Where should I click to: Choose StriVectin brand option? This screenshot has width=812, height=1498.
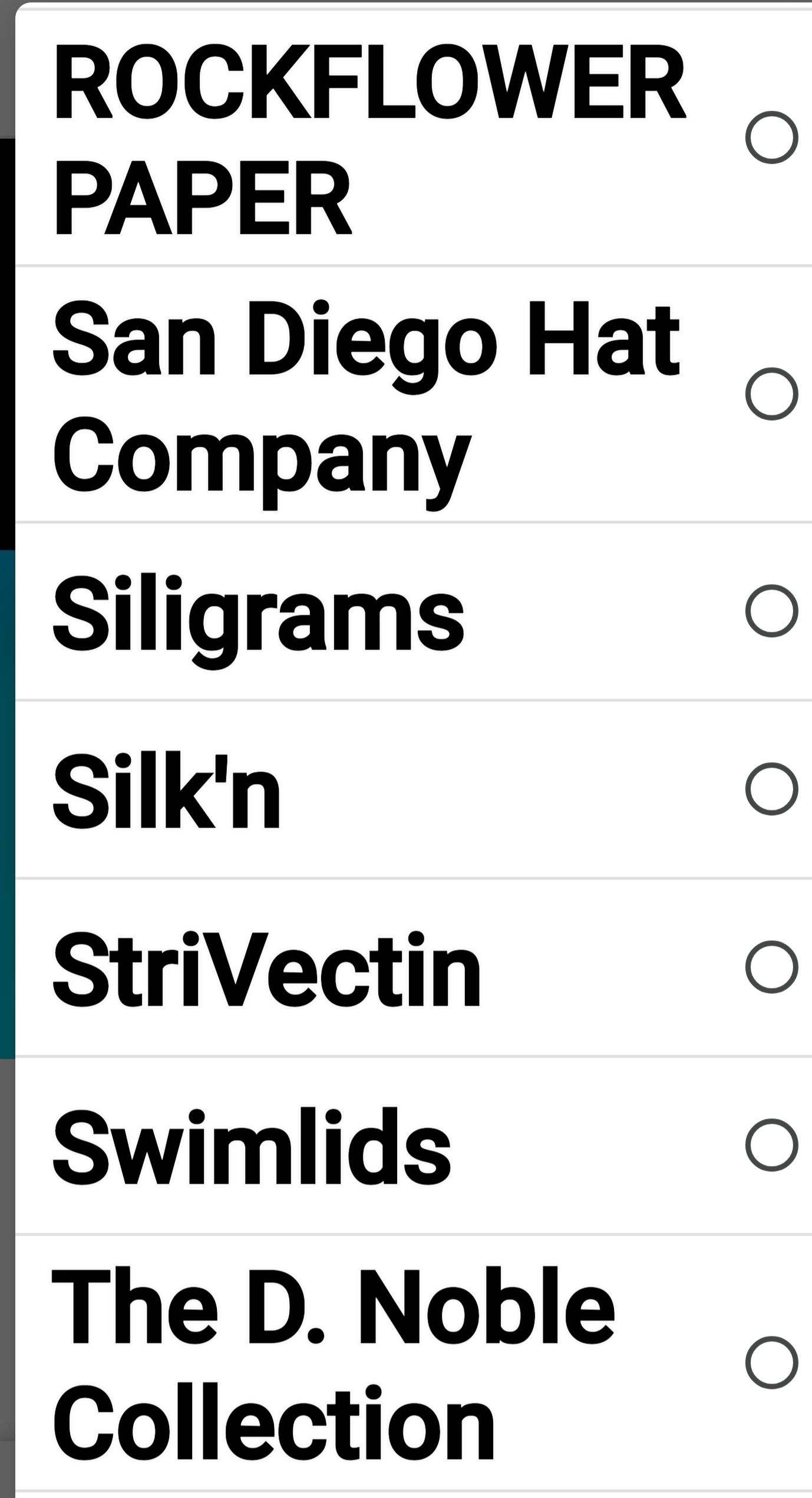click(x=771, y=967)
